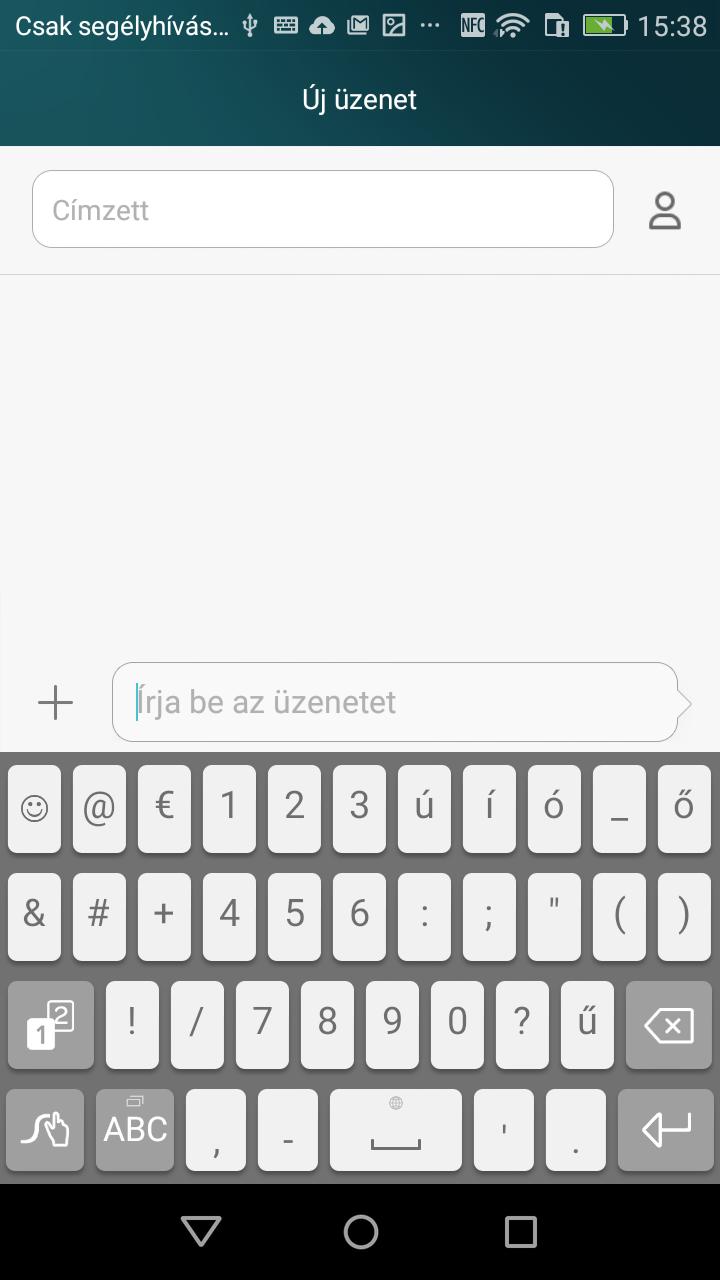Tap the question mark key
The width and height of the screenshot is (720, 1280).
522,1024
